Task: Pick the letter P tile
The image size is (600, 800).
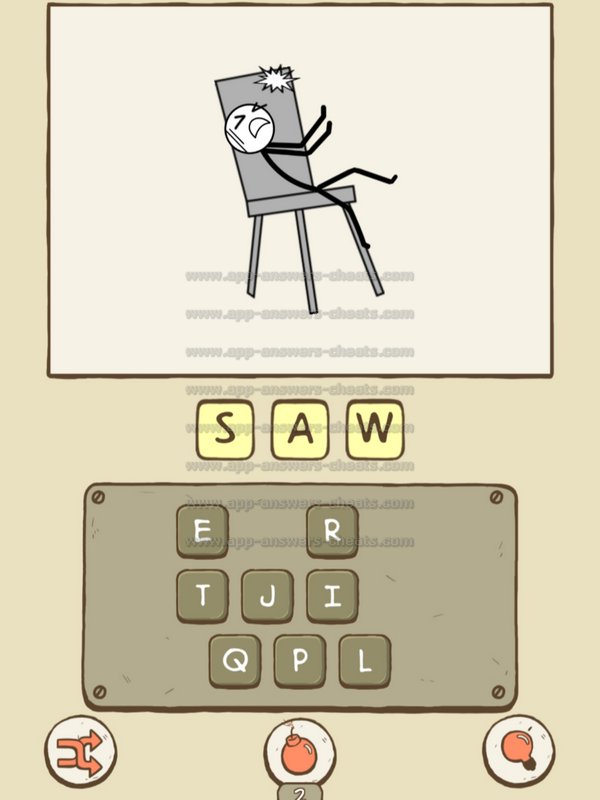Action: (x=300, y=660)
